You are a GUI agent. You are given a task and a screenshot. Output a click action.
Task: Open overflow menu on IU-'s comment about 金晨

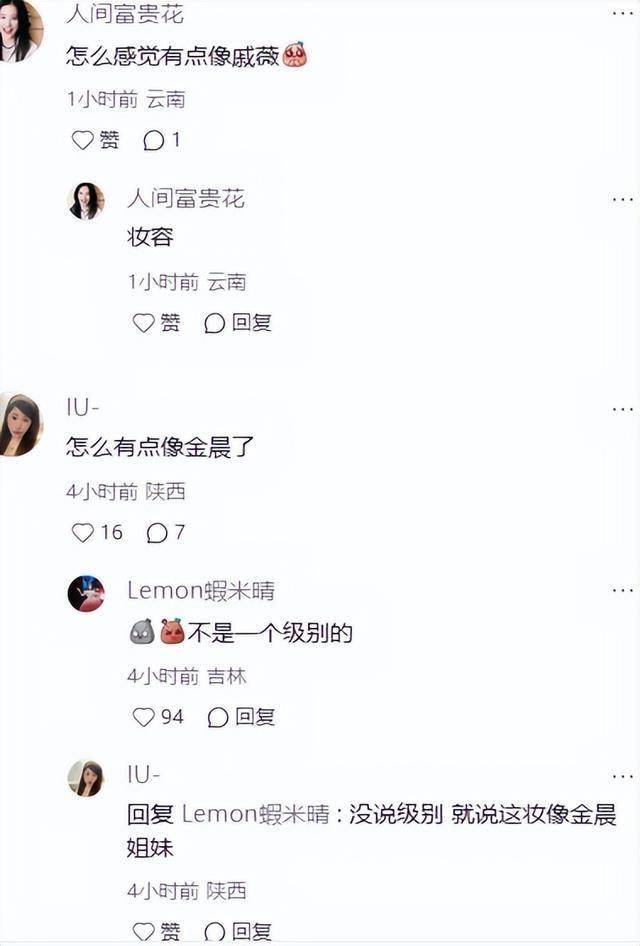point(622,409)
